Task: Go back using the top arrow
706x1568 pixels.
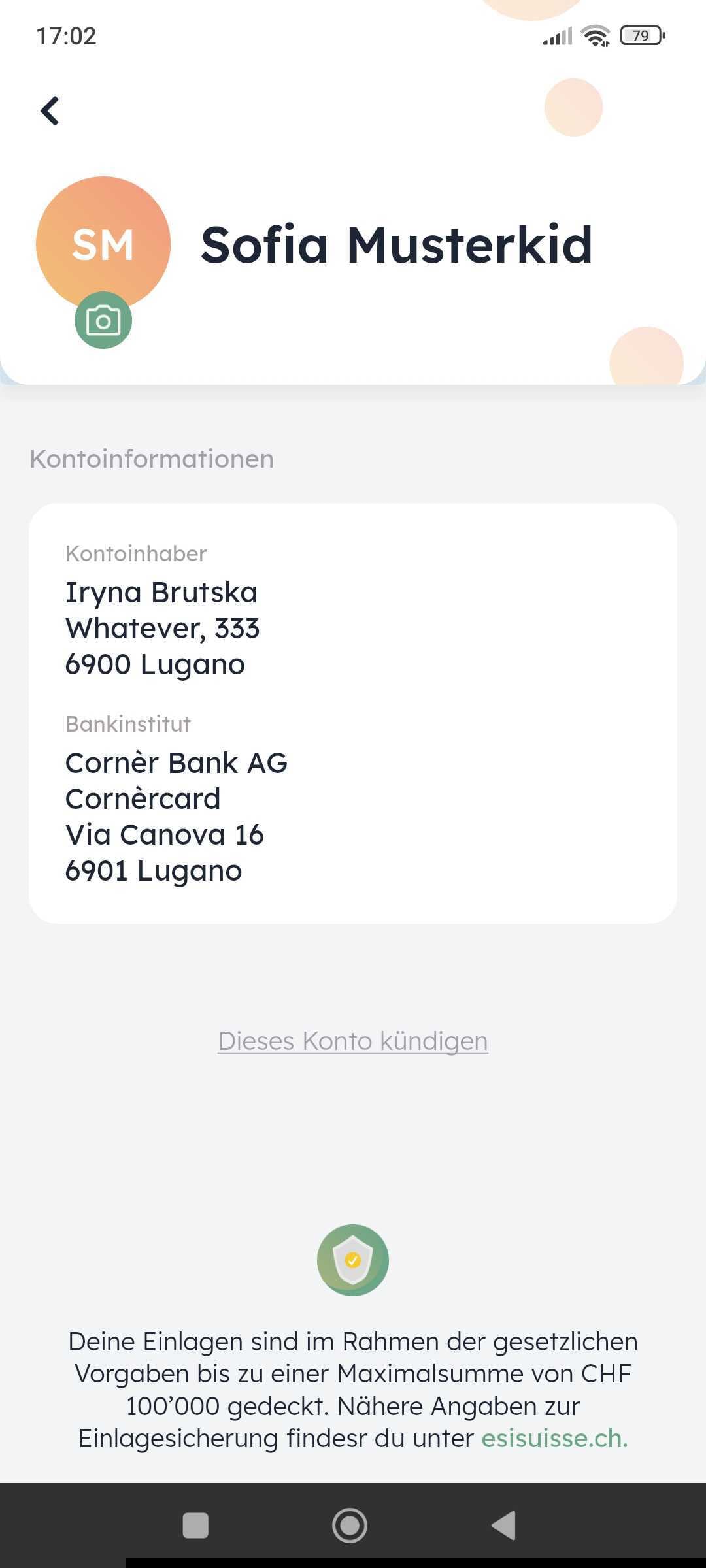Action: pos(50,110)
